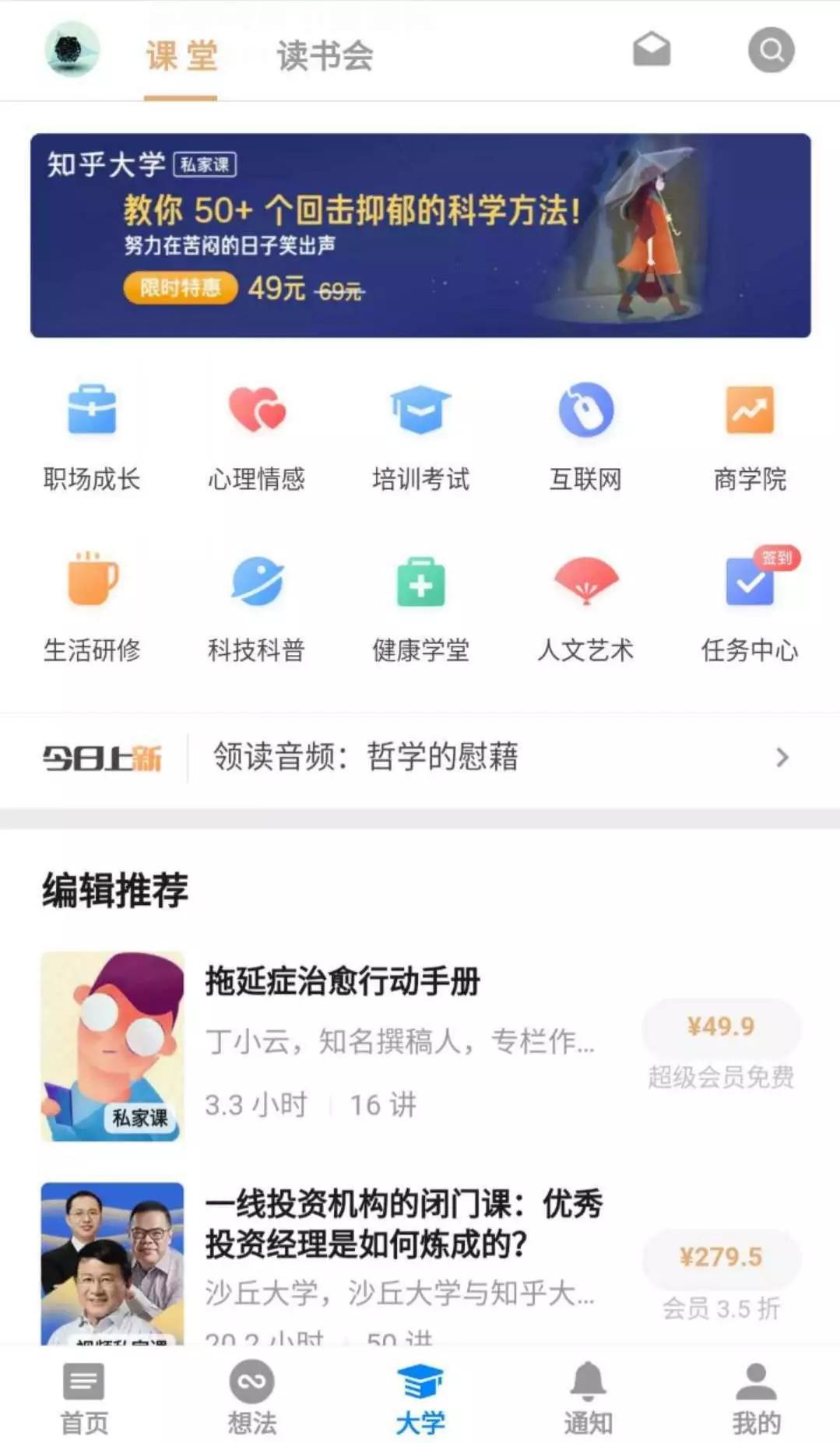Image resolution: width=840 pixels, height=1443 pixels.
Task: Open the 拖延症治愈行动手册 course
Action: 343,981
